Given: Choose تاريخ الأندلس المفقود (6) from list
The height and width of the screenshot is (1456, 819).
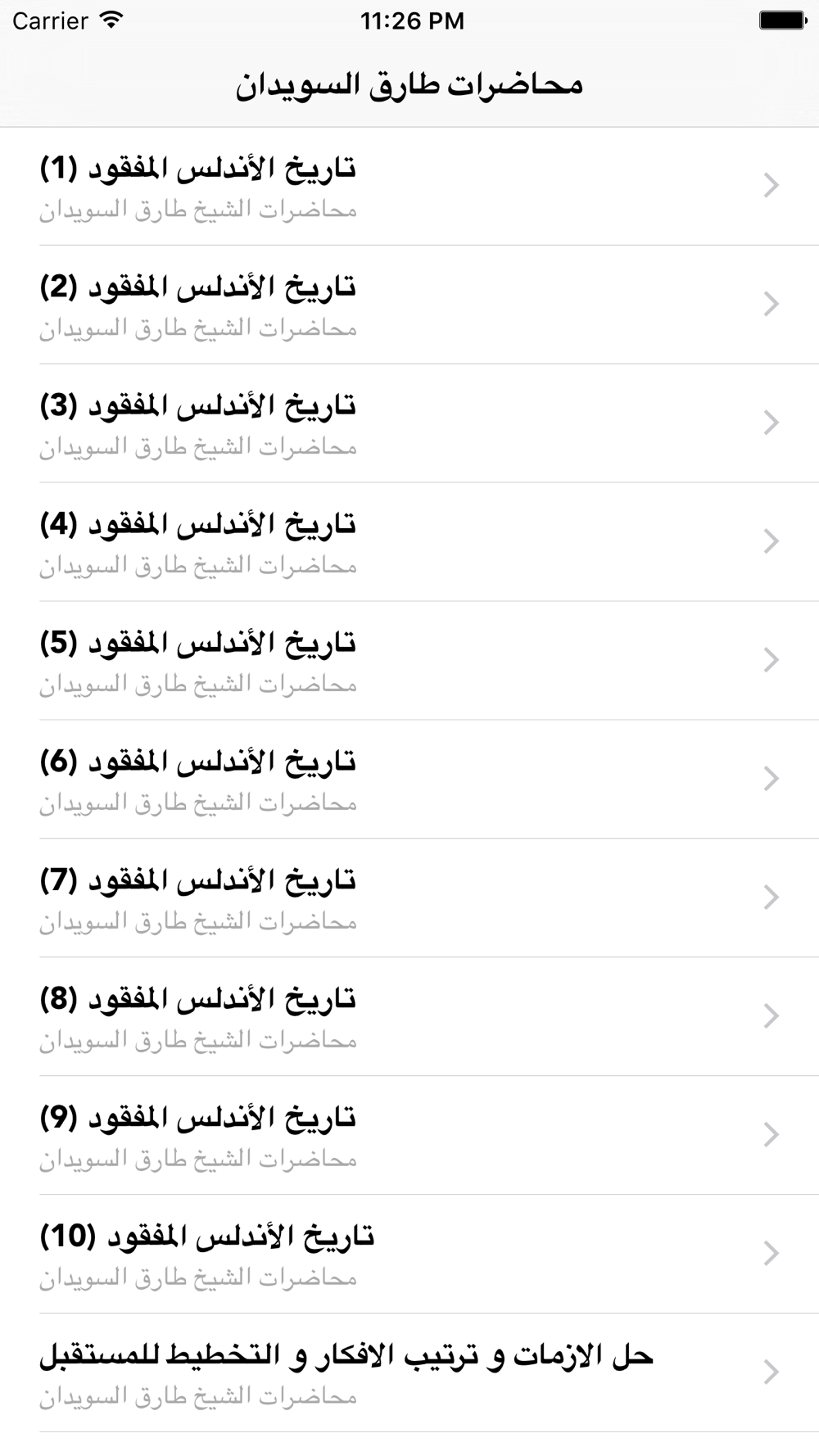Looking at the screenshot, I should pyautogui.click(x=409, y=779).
